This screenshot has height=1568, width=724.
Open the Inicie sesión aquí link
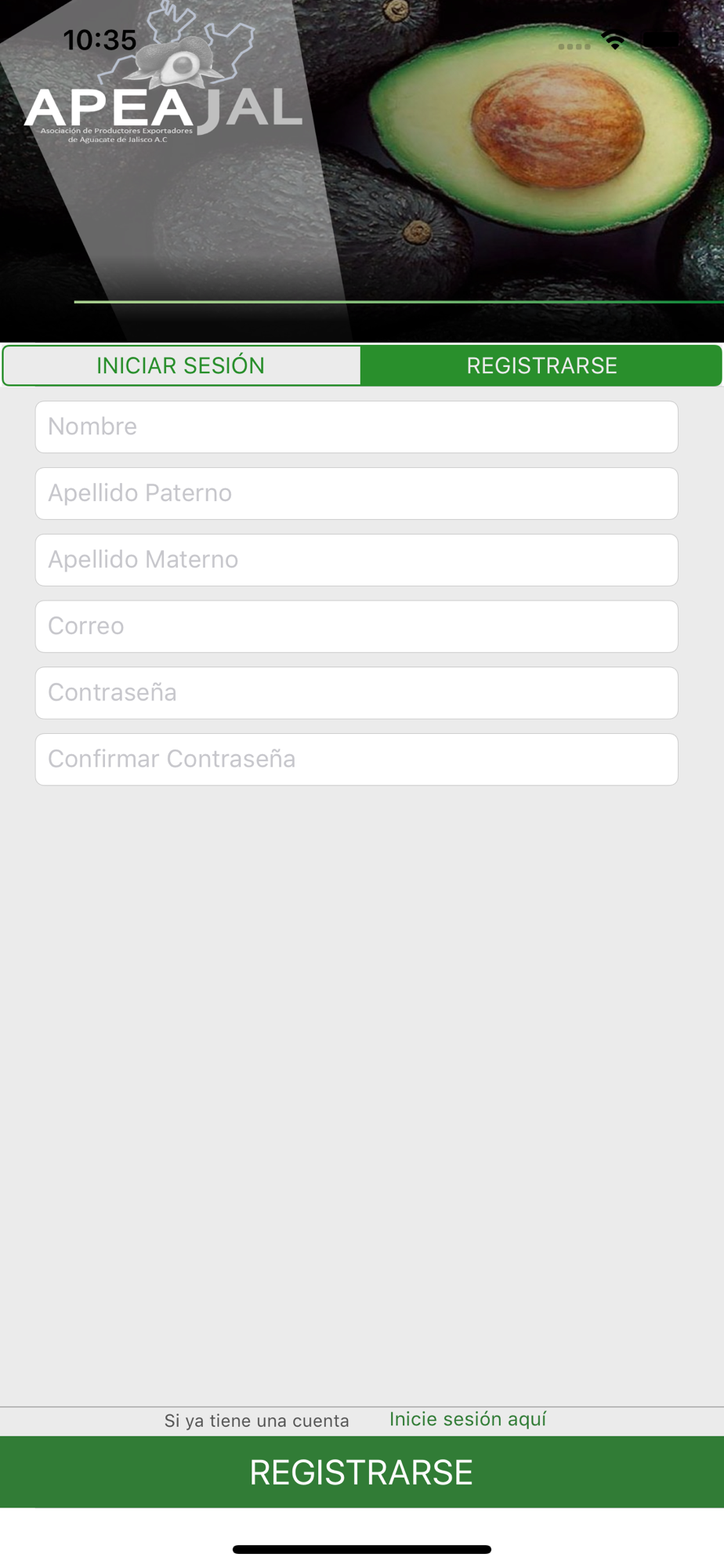[x=468, y=1419]
